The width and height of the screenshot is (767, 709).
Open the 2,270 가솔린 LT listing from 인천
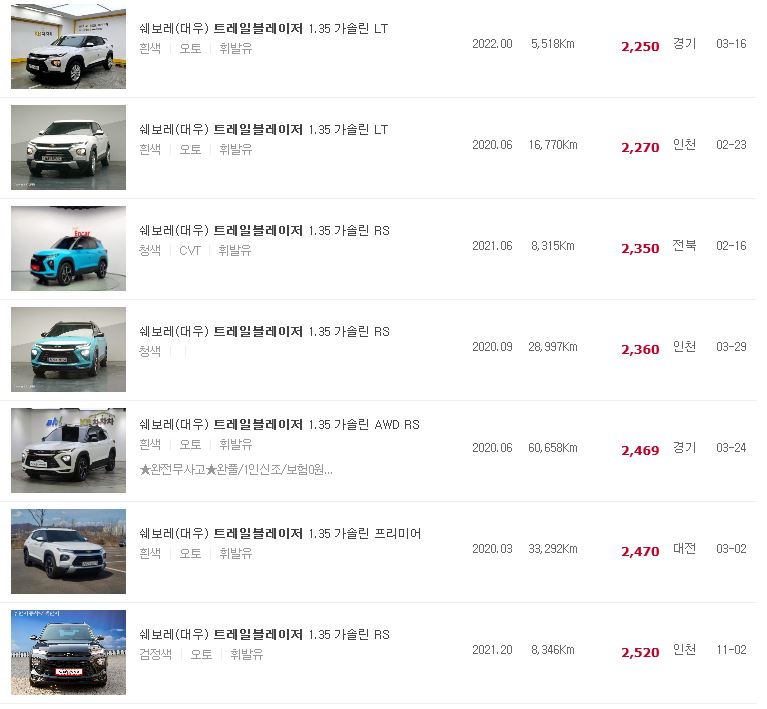[x=264, y=130]
